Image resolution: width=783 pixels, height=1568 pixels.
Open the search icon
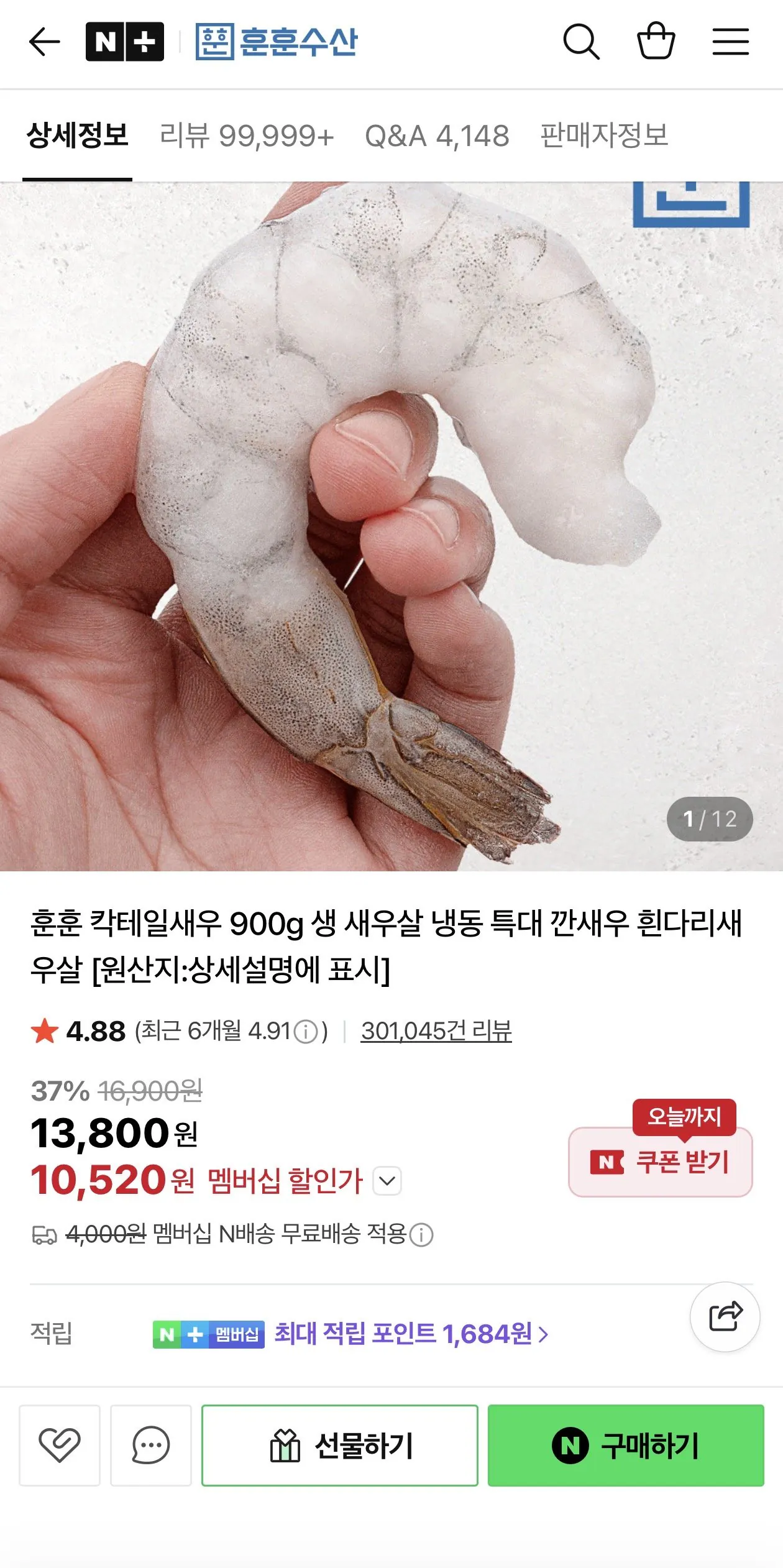click(583, 42)
